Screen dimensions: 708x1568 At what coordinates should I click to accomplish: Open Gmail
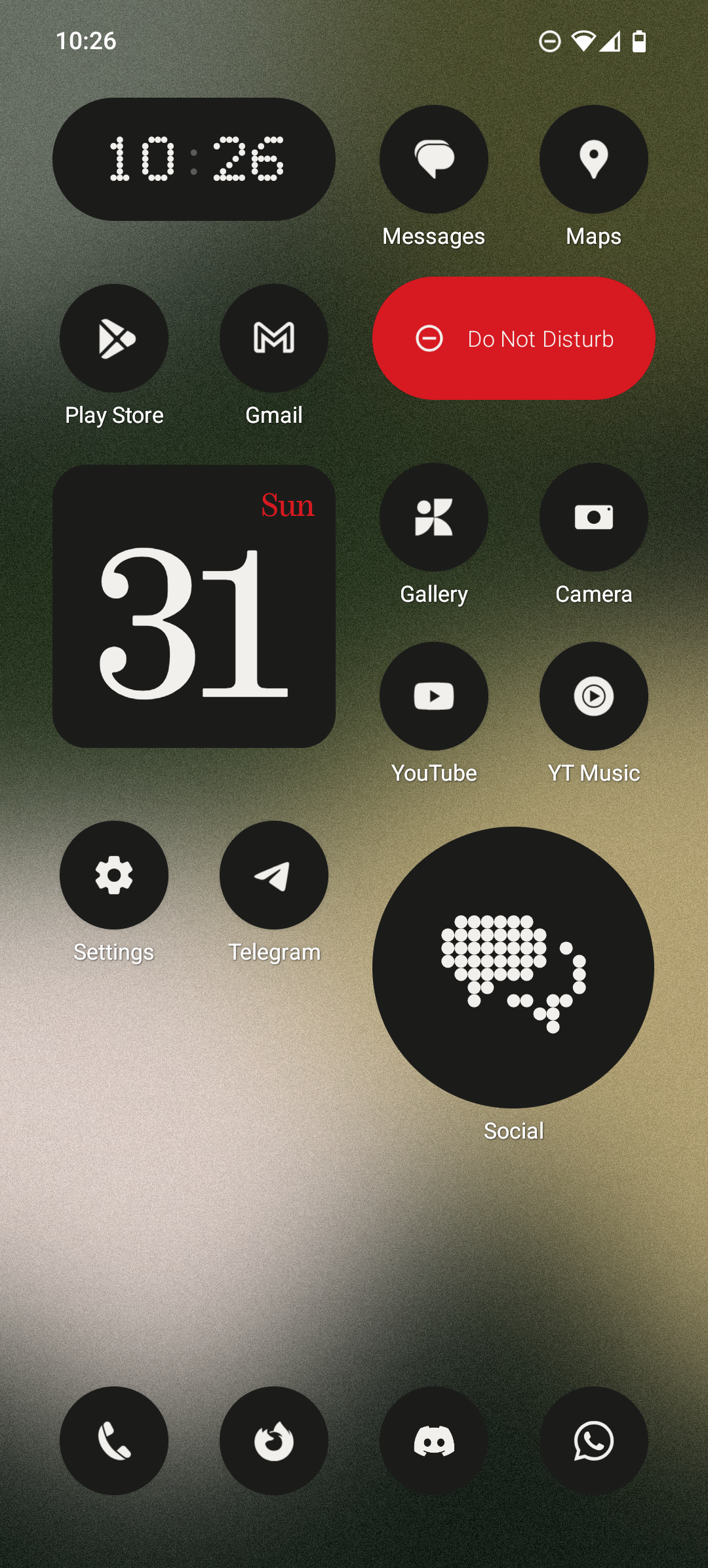274,338
